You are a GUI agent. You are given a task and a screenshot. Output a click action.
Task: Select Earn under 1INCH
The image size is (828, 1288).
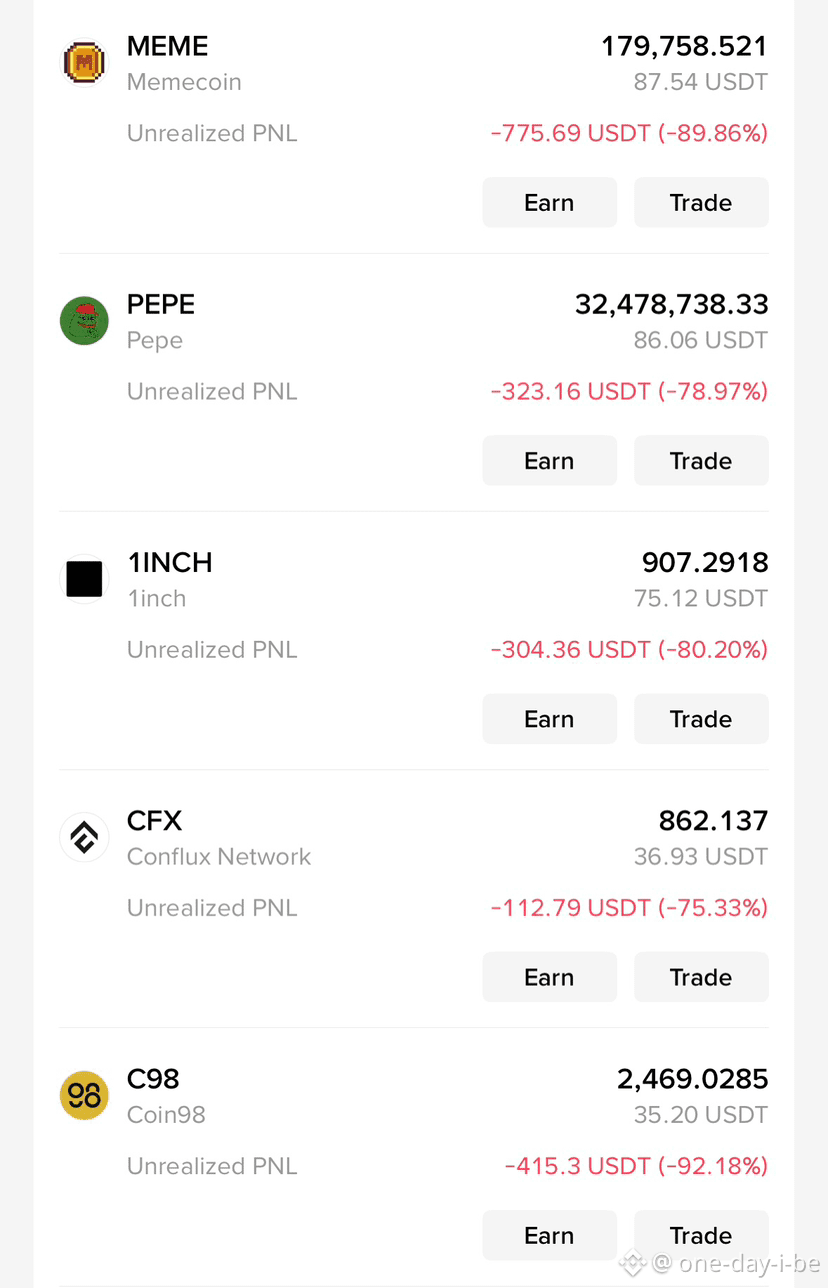550,719
